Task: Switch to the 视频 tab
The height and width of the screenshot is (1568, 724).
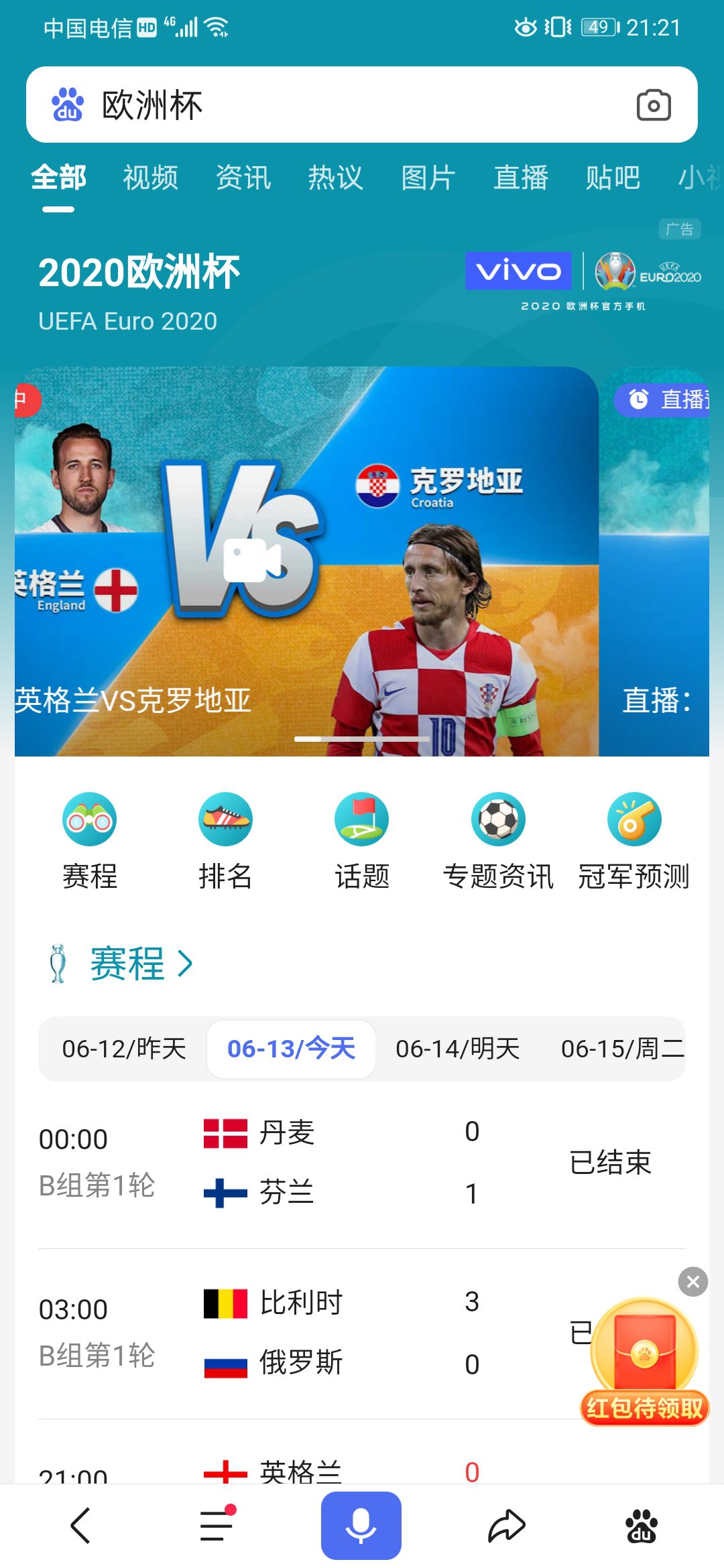Action: pyautogui.click(x=150, y=178)
